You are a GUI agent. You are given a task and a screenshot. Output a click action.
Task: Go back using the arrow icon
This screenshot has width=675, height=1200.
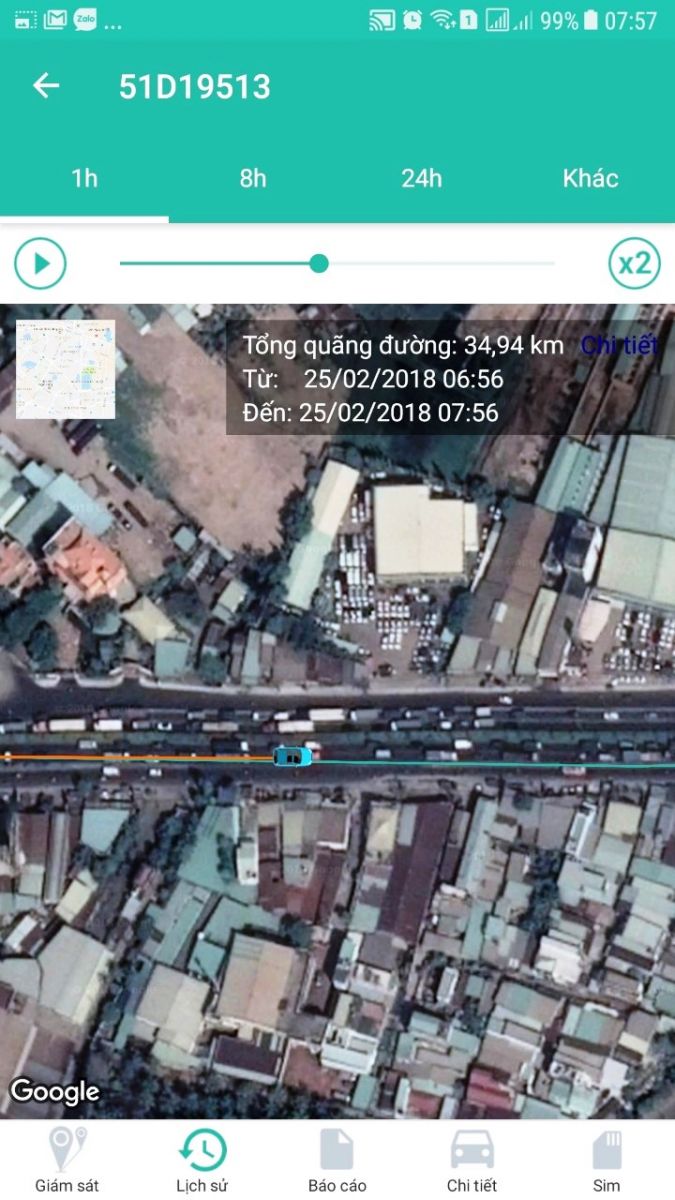pos(46,86)
